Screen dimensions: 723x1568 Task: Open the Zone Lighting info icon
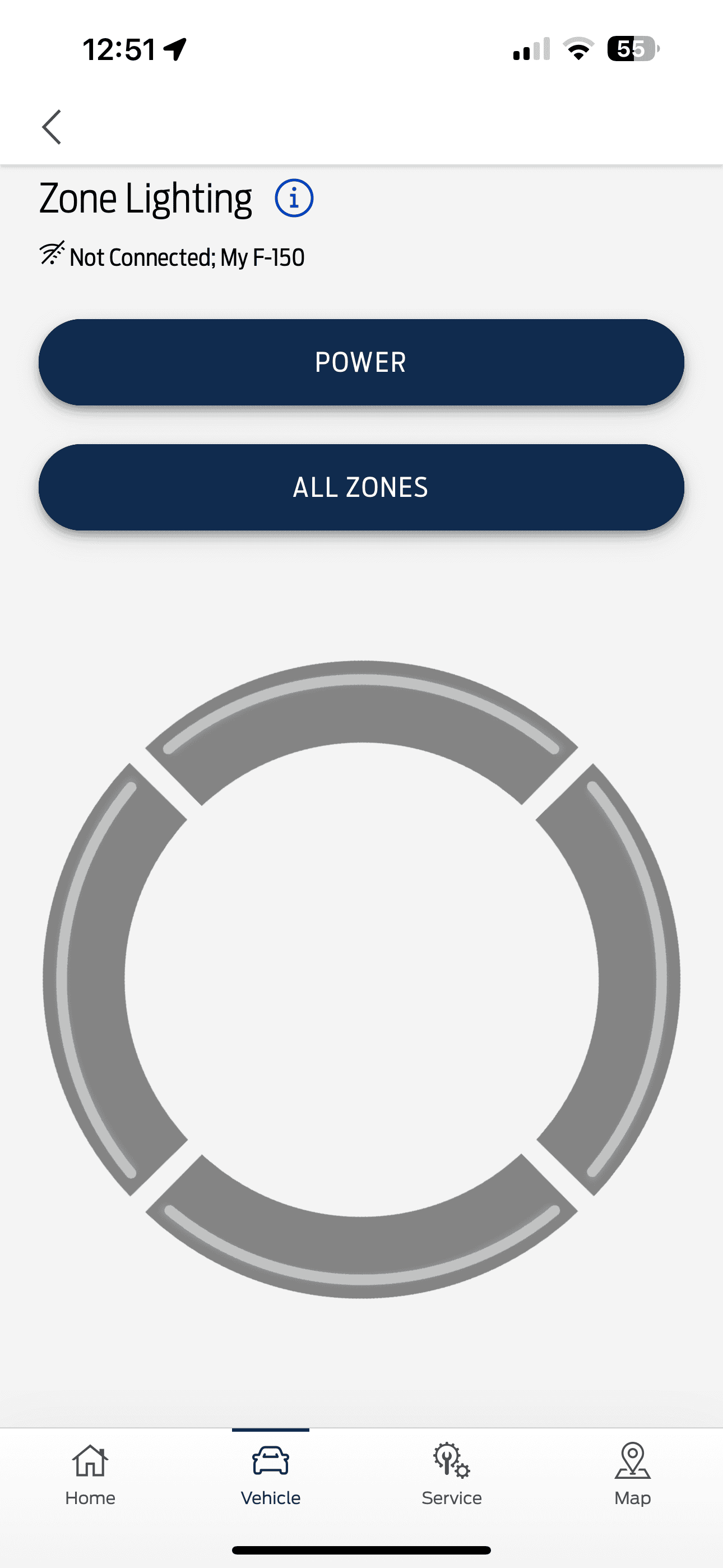(x=294, y=199)
